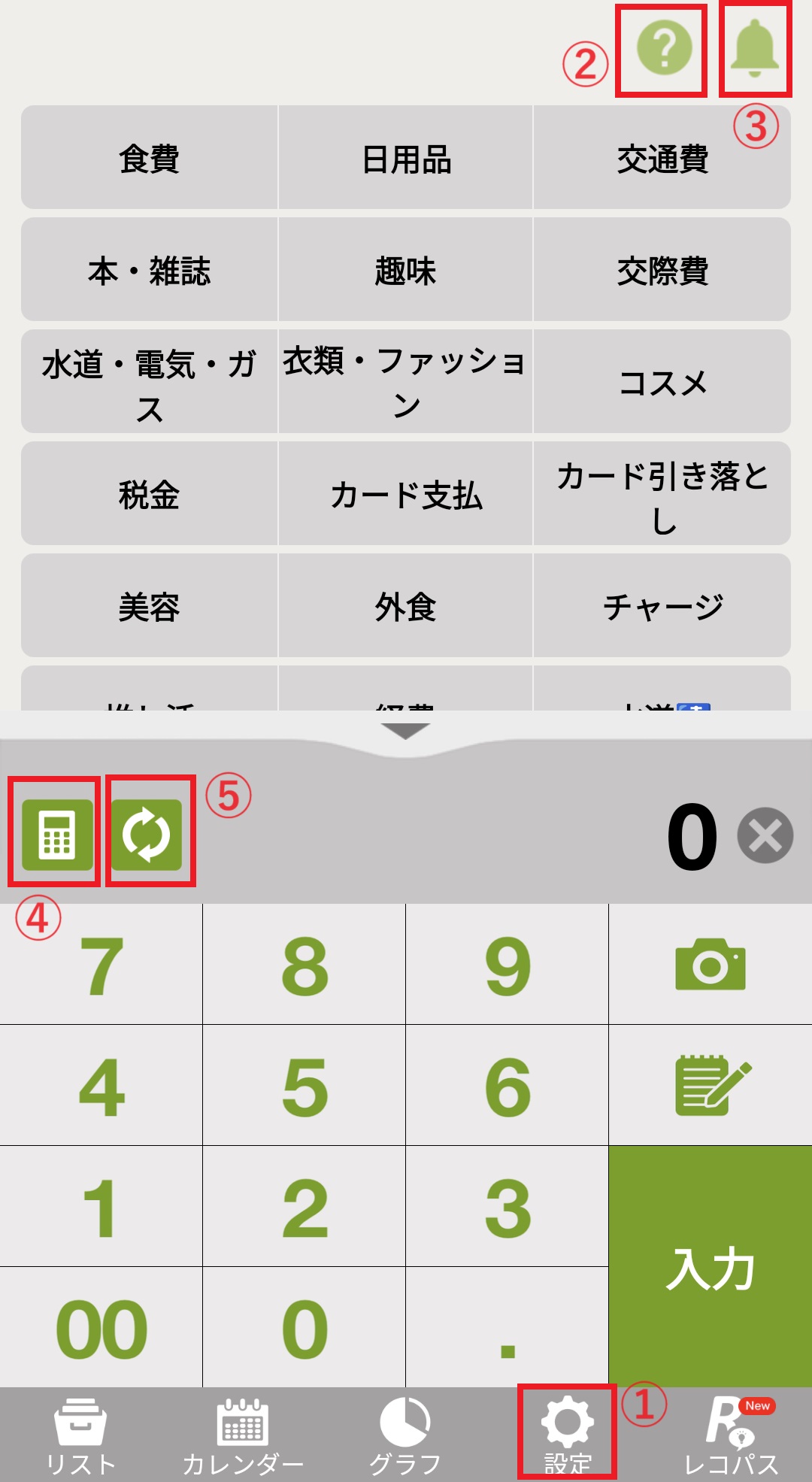This screenshot has width=812, height=1482.
Task: Confirm the amount with 入力 button
Action: [710, 1267]
